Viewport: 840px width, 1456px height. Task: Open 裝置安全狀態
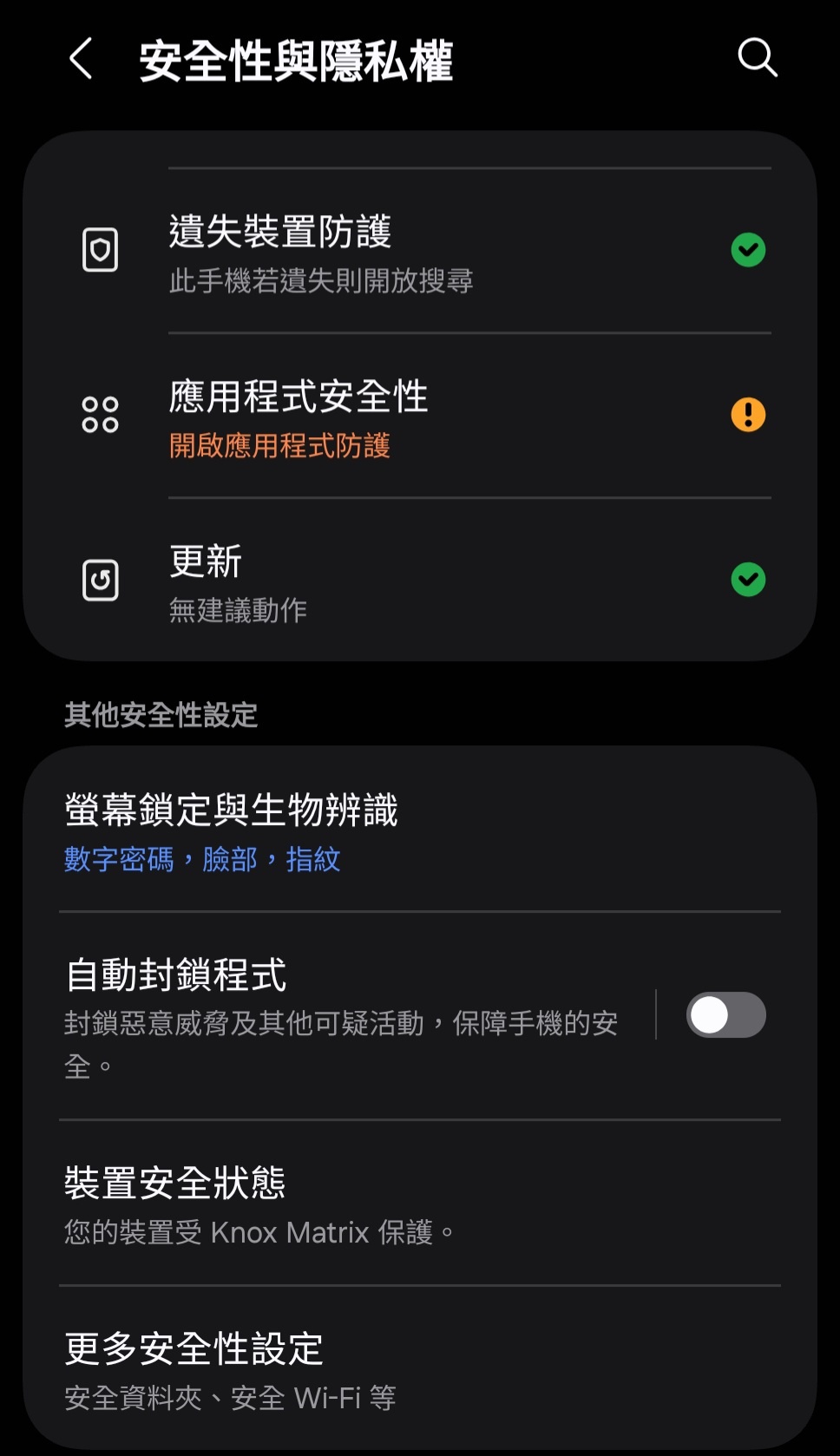pos(420,1203)
